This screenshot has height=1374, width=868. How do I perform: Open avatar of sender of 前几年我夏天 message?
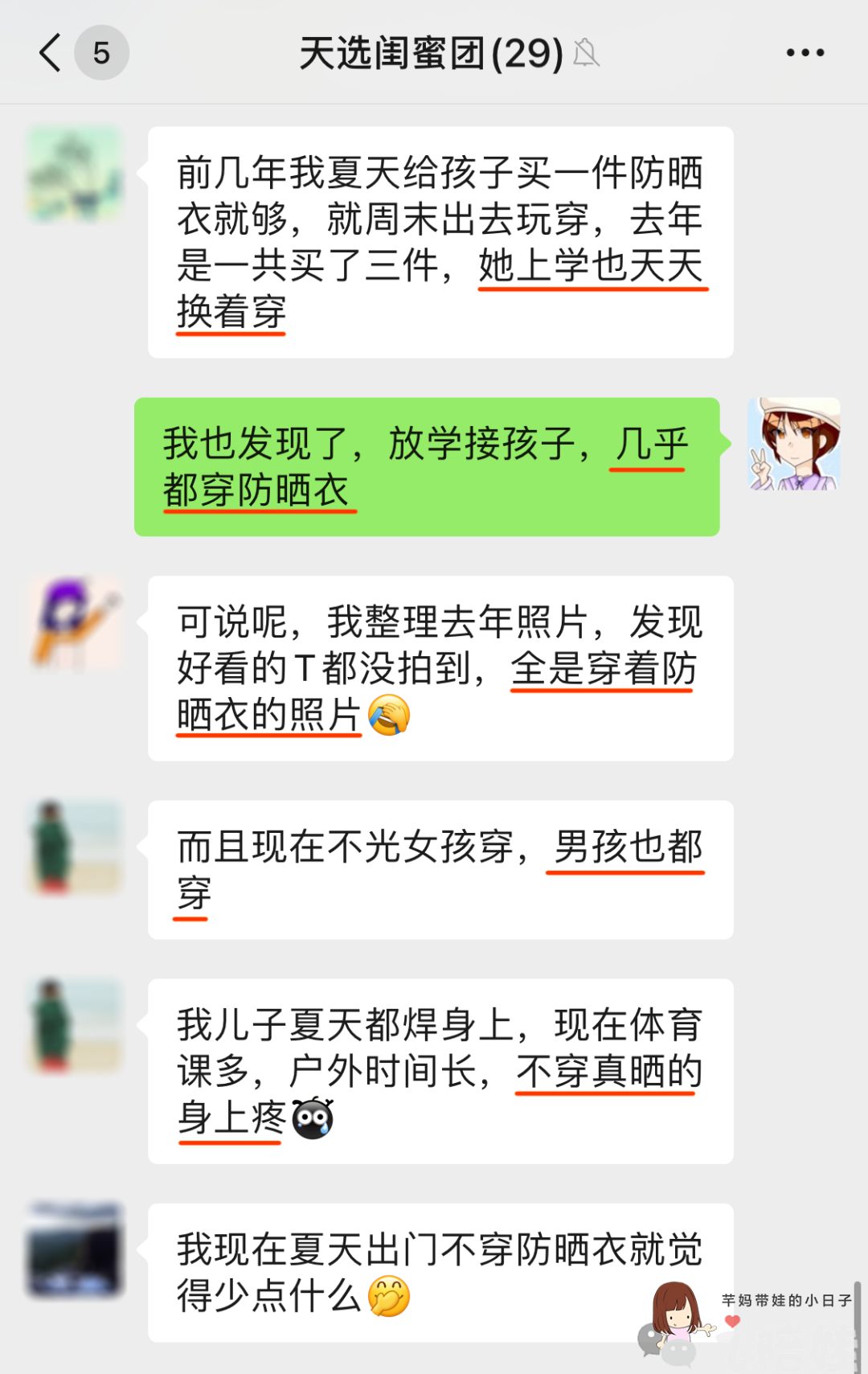[75, 174]
